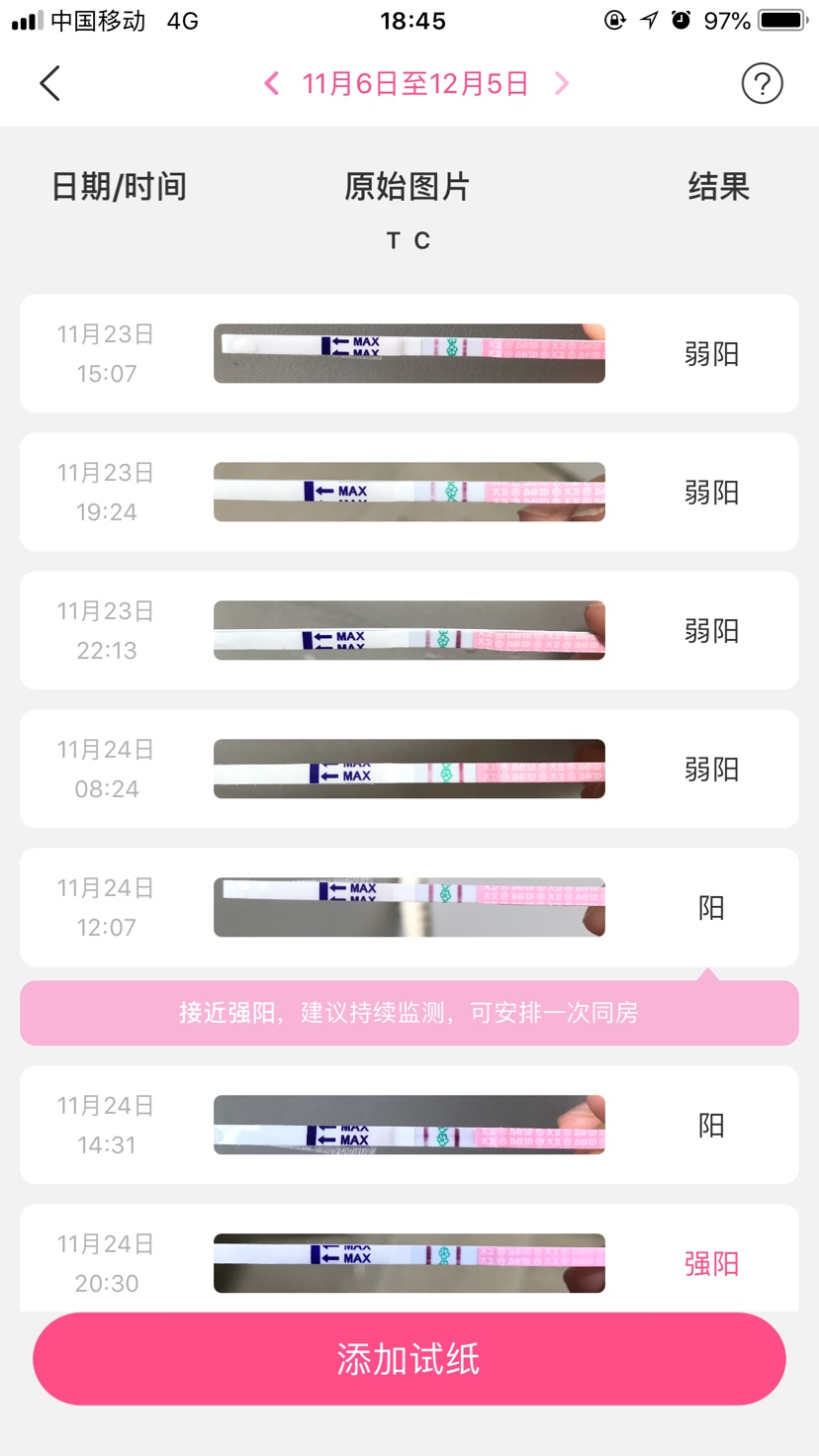Advance to the next date range
This screenshot has height=1456, width=819.
coord(562,84)
